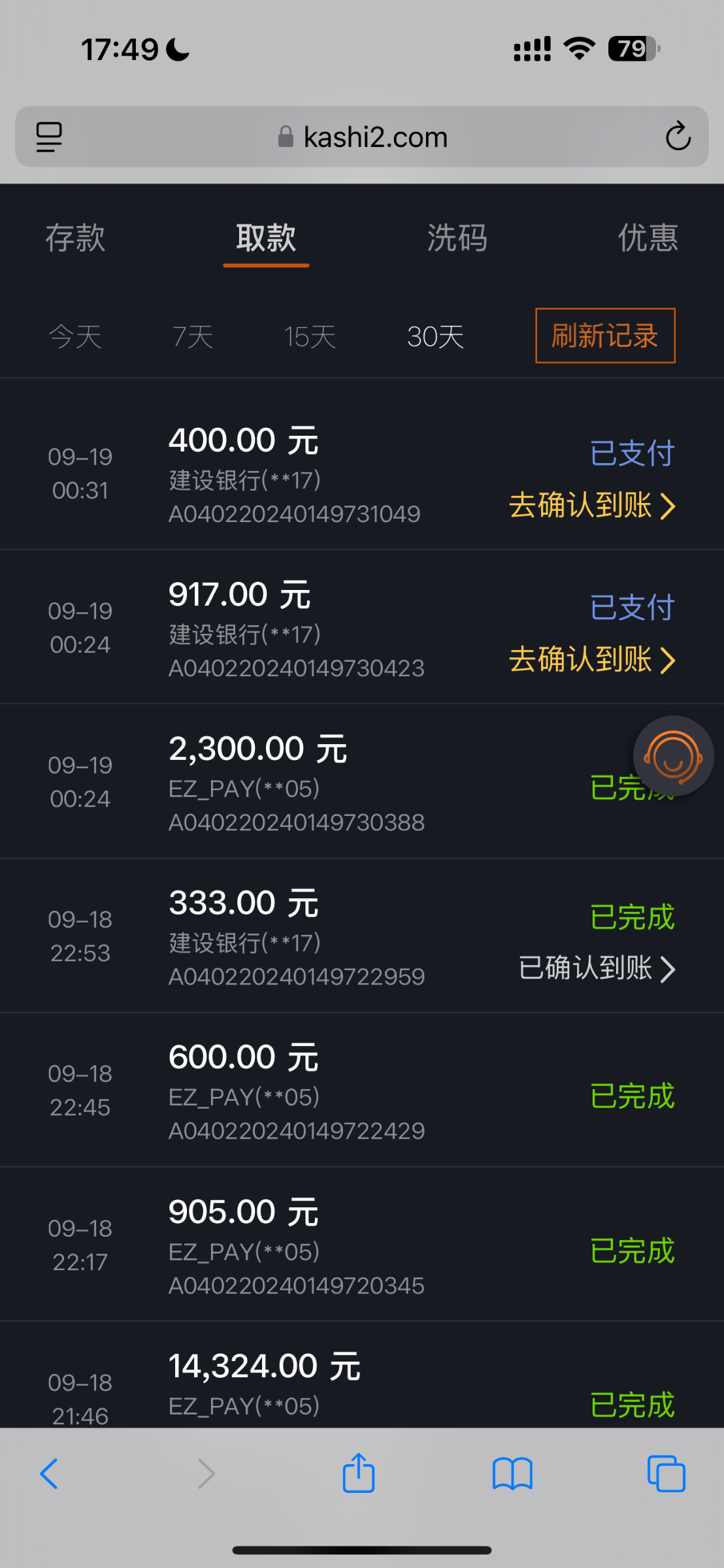Share this page
Image resolution: width=724 pixels, height=1568 pixels.
point(359,1474)
